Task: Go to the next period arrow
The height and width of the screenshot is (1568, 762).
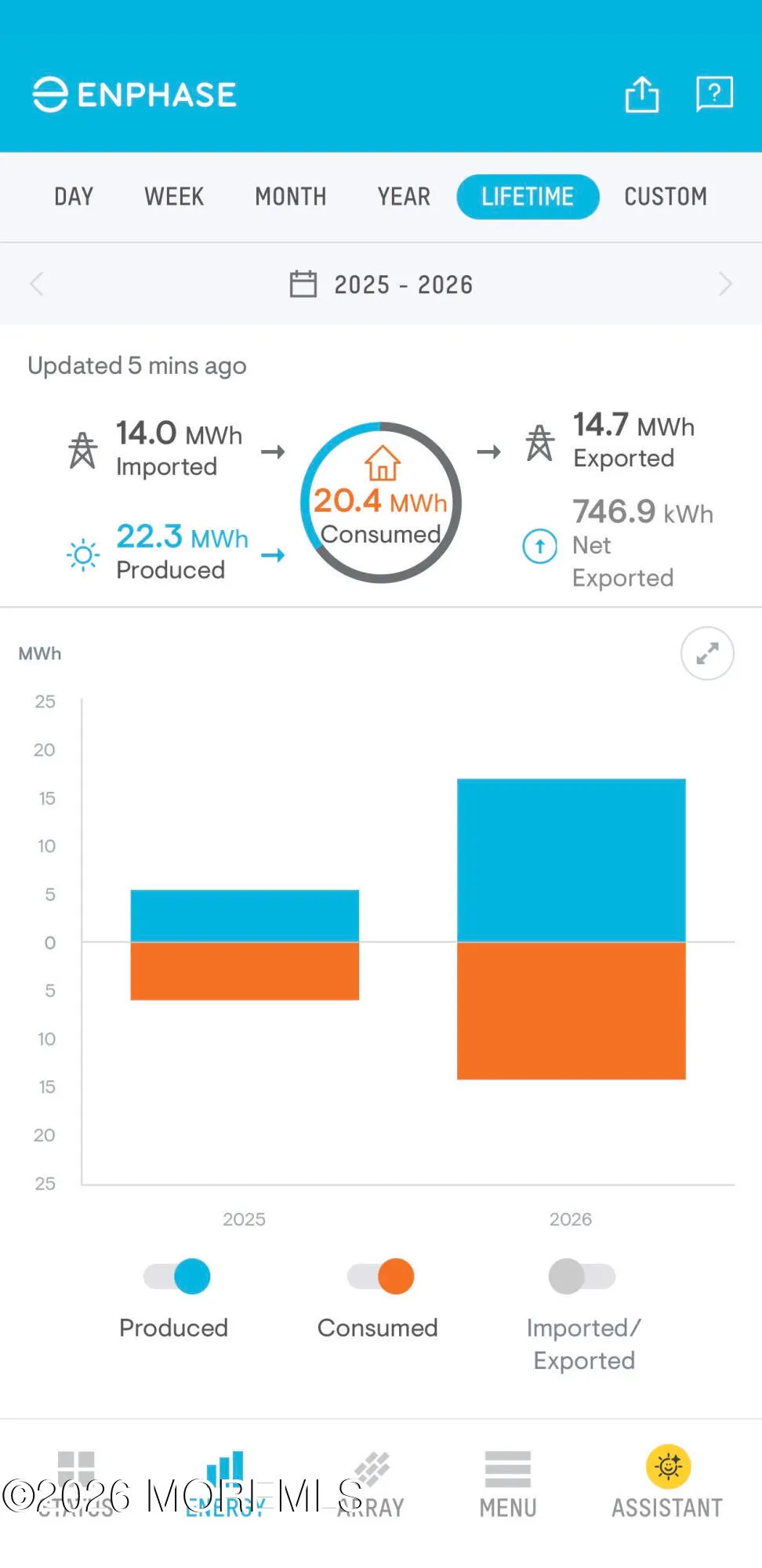Action: click(x=725, y=284)
